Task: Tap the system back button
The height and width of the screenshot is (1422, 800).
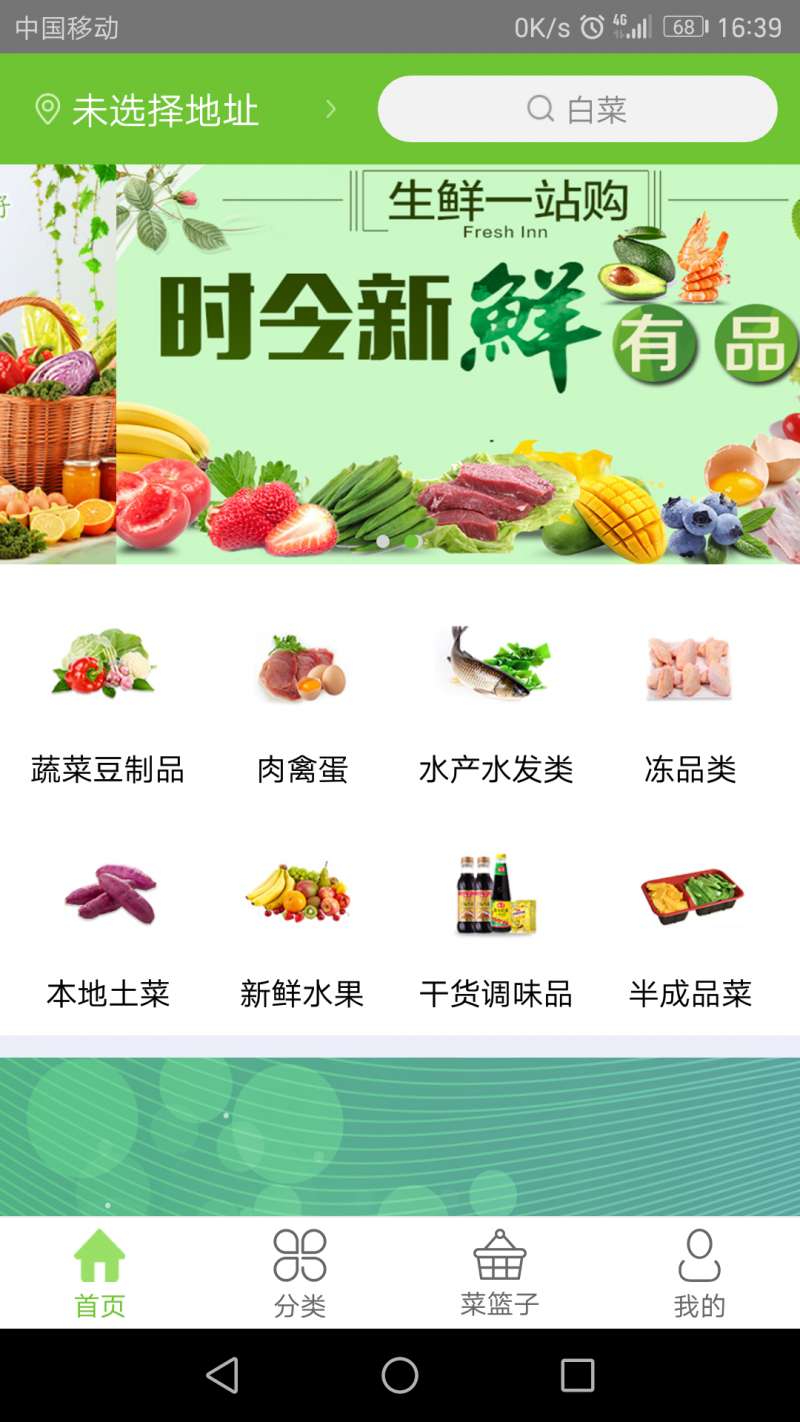Action: pos(222,1375)
